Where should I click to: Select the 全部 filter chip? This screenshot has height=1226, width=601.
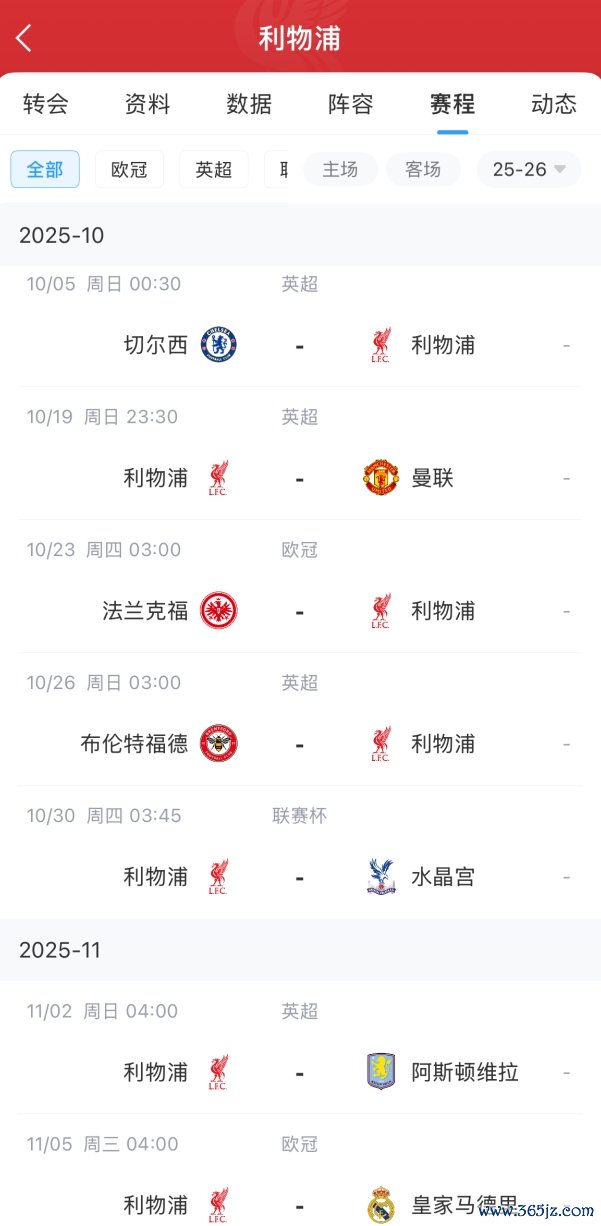coord(45,169)
